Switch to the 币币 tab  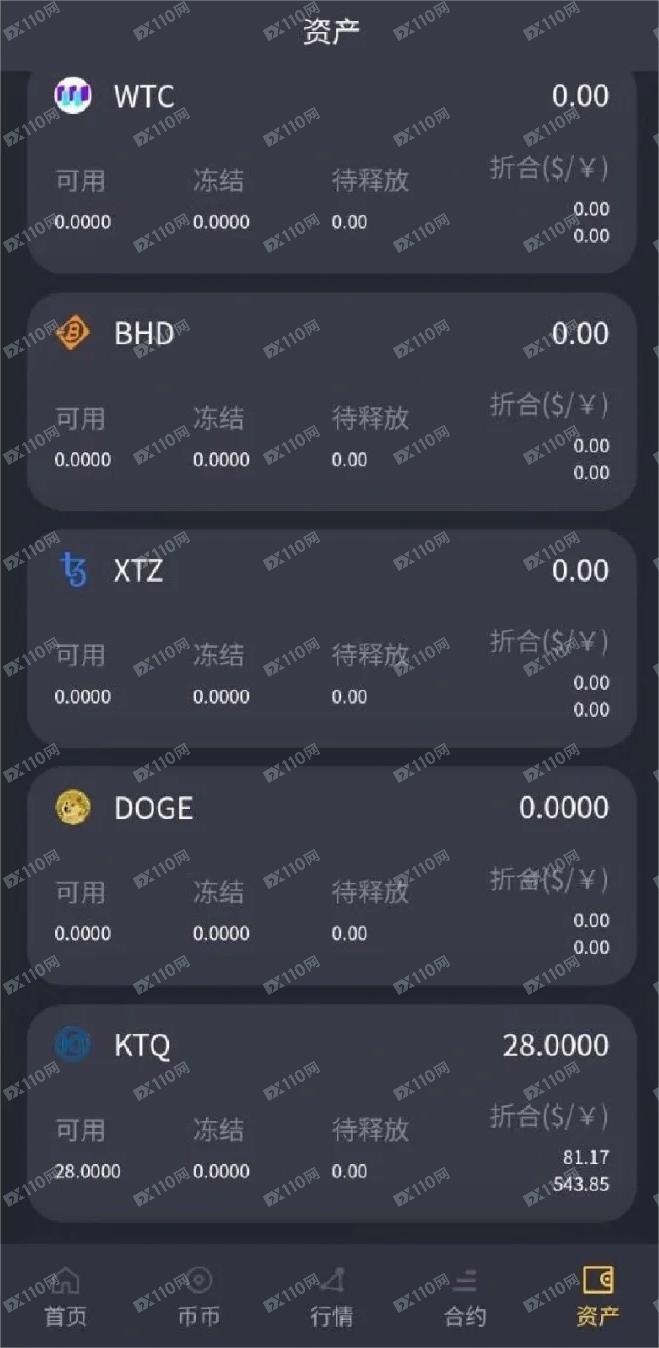tap(199, 1297)
